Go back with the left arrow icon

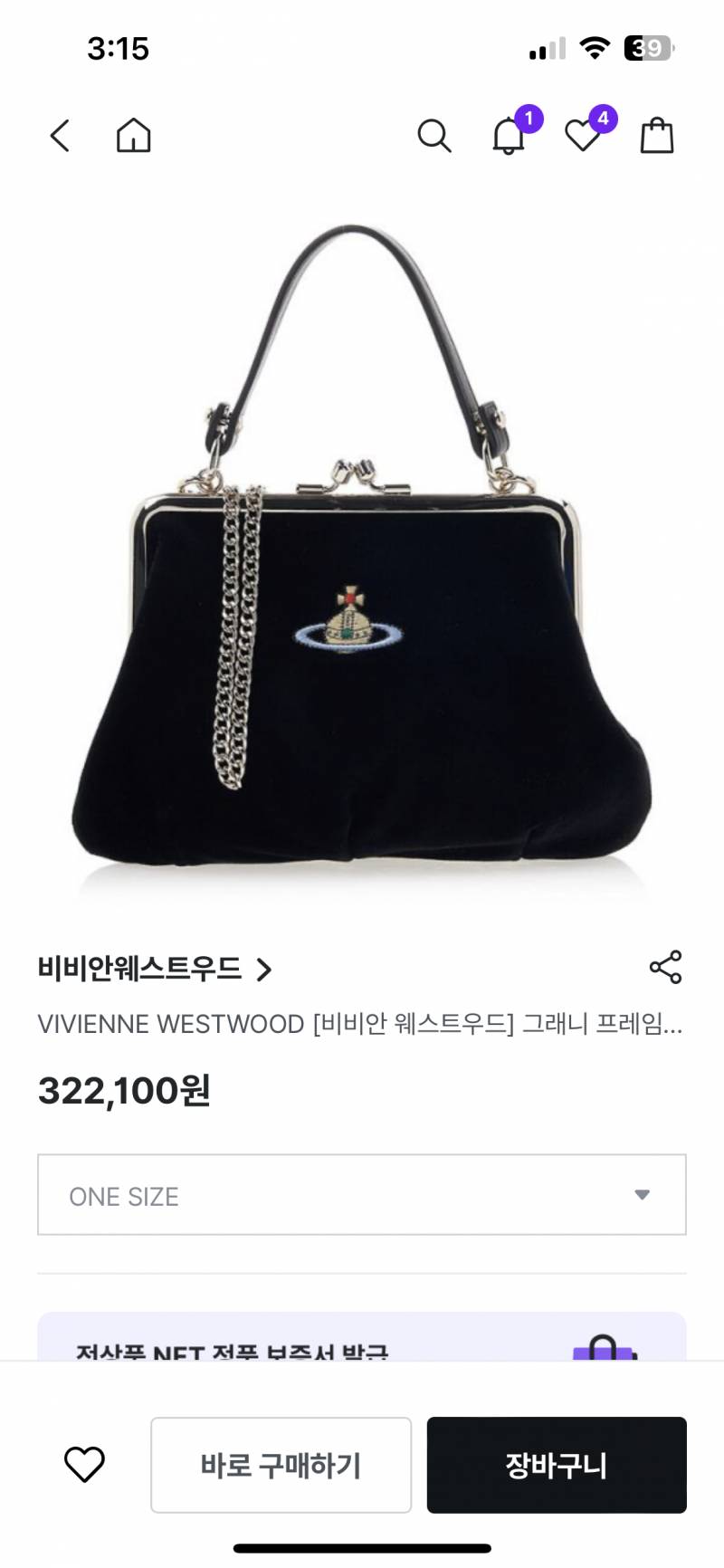point(58,136)
